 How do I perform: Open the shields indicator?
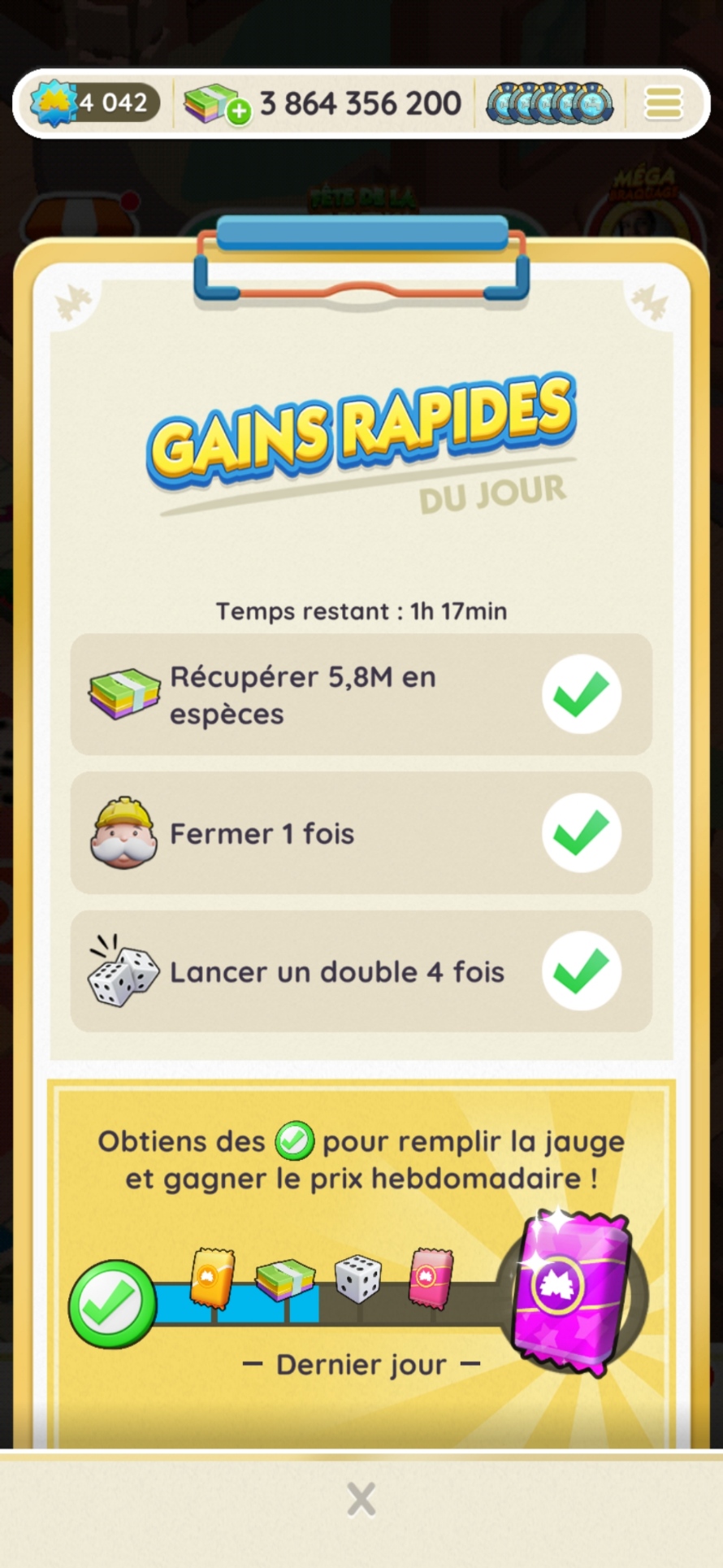[549, 104]
